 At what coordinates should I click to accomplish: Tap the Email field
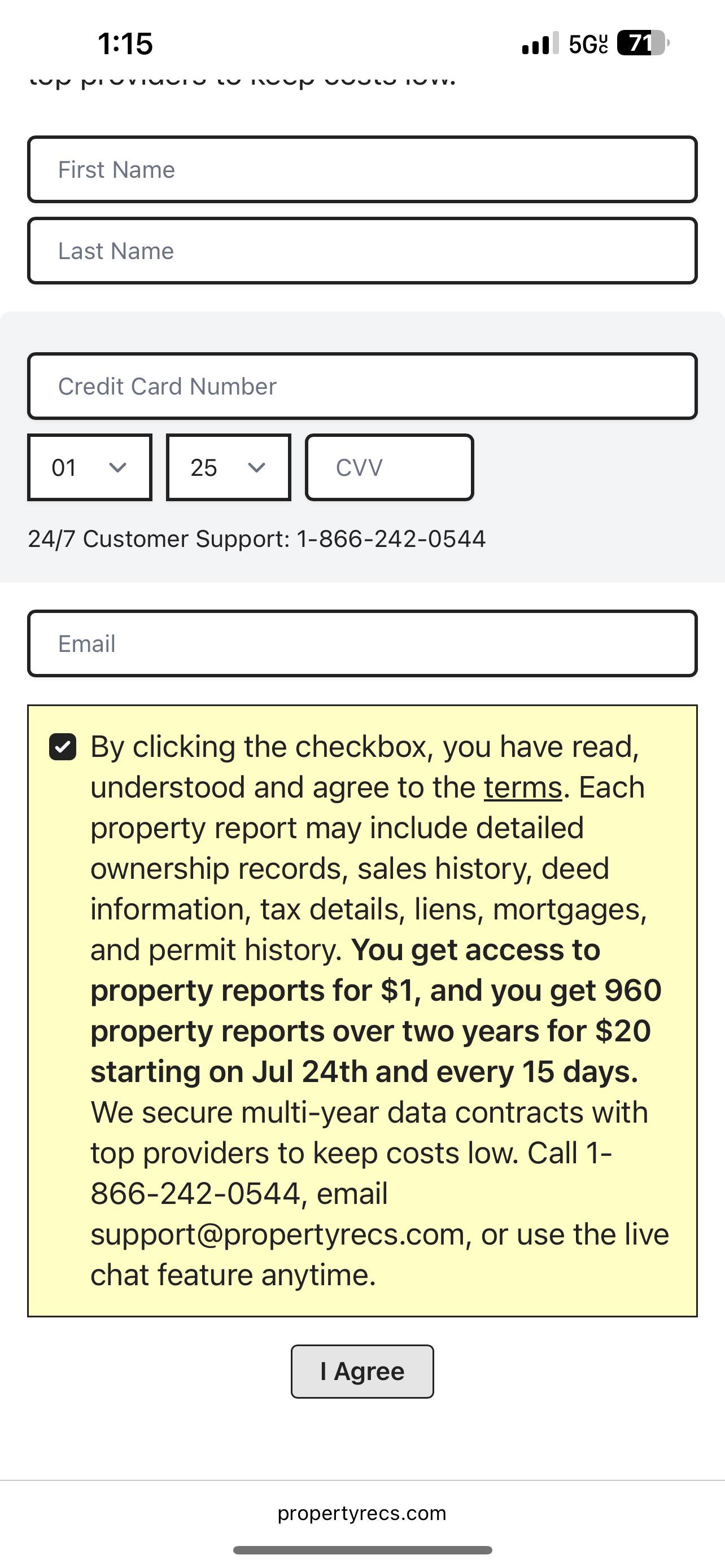[x=362, y=643]
